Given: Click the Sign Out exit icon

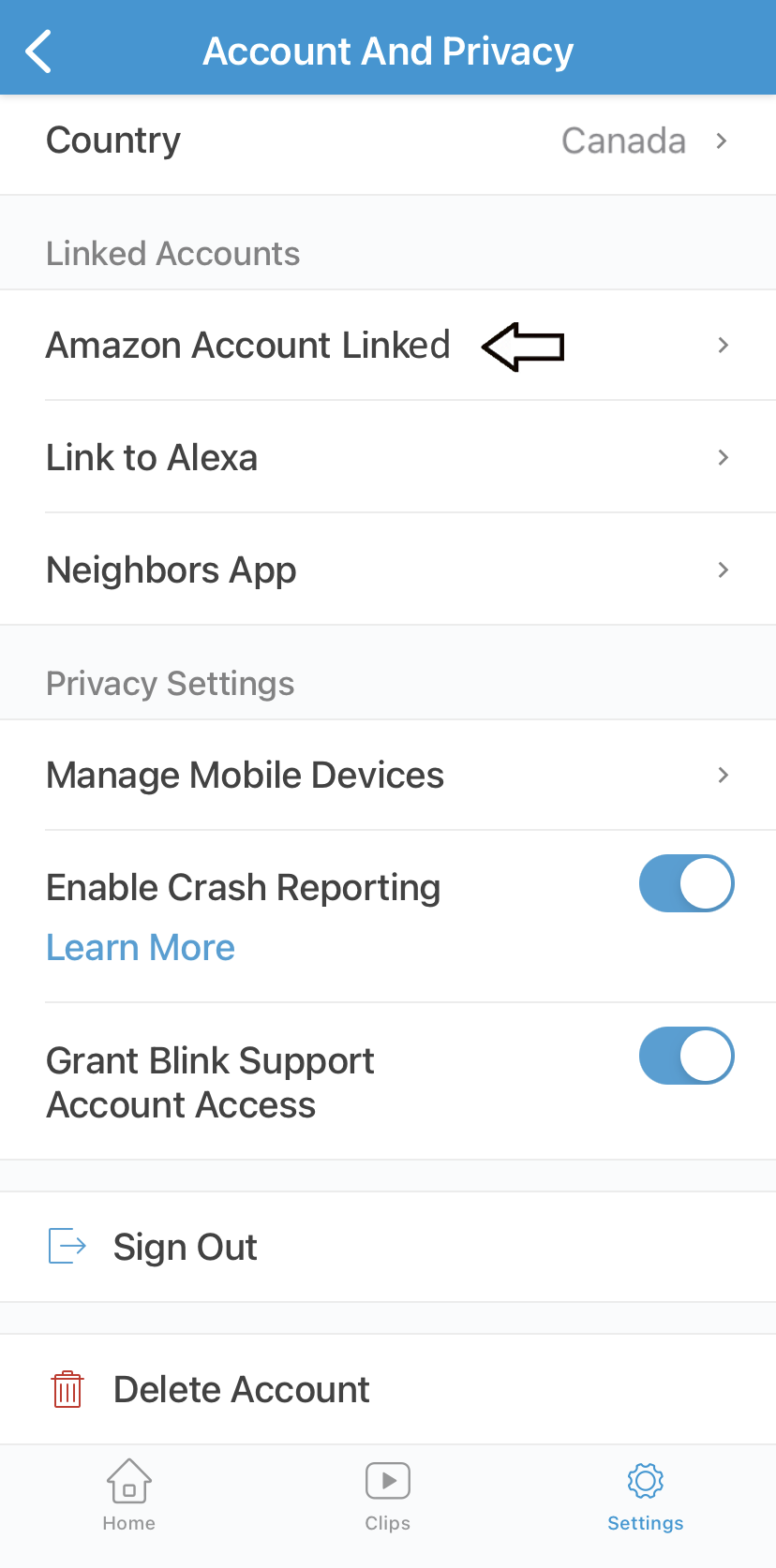Looking at the screenshot, I should tap(66, 1246).
